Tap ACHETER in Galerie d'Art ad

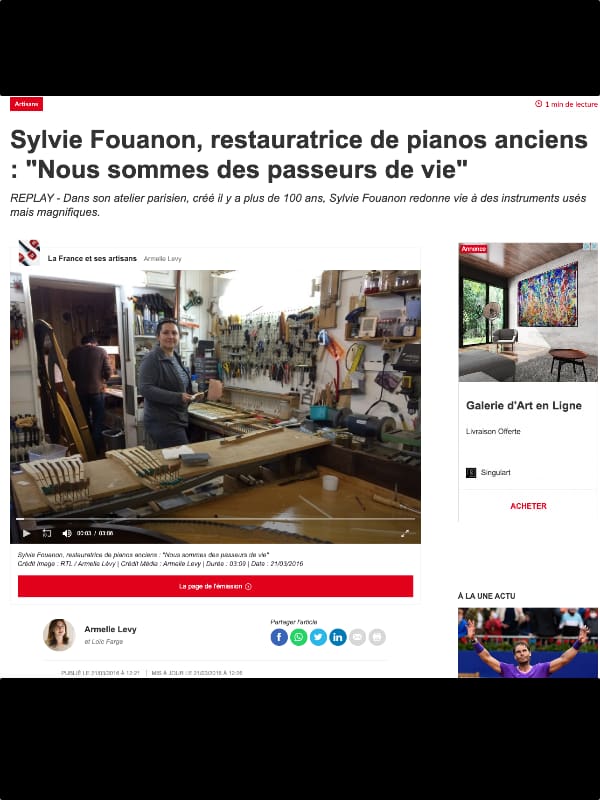pos(528,506)
